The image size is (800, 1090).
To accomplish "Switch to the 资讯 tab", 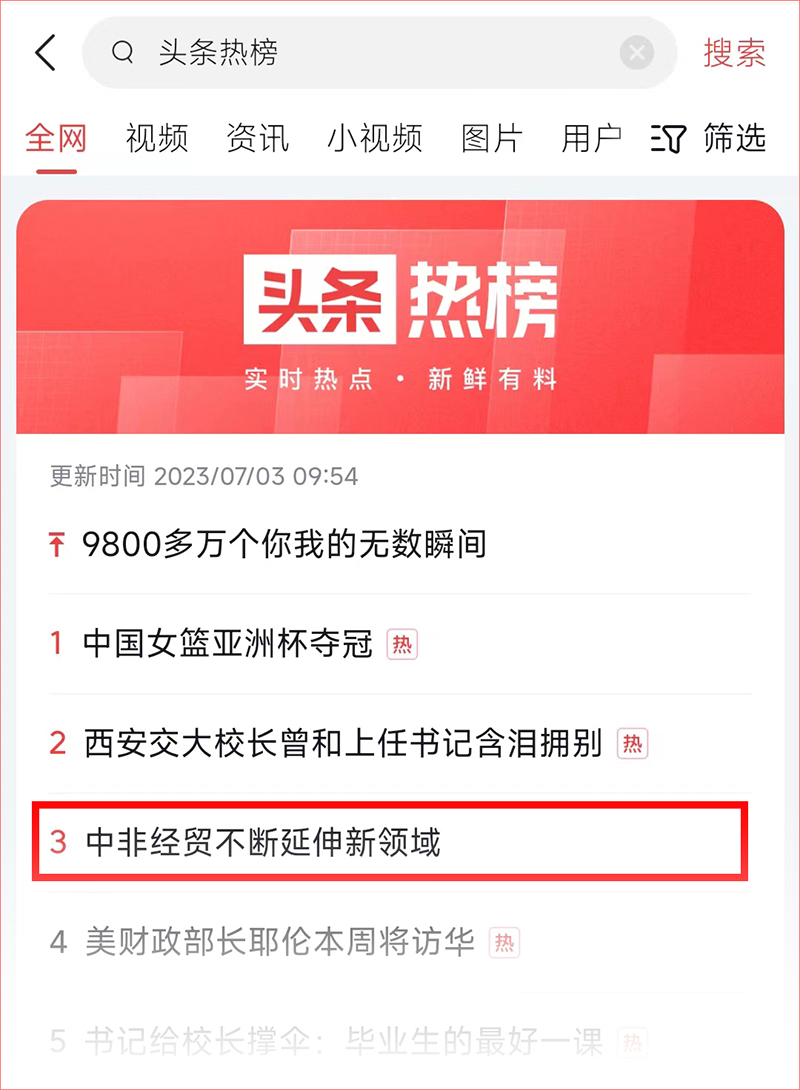I will pyautogui.click(x=257, y=138).
